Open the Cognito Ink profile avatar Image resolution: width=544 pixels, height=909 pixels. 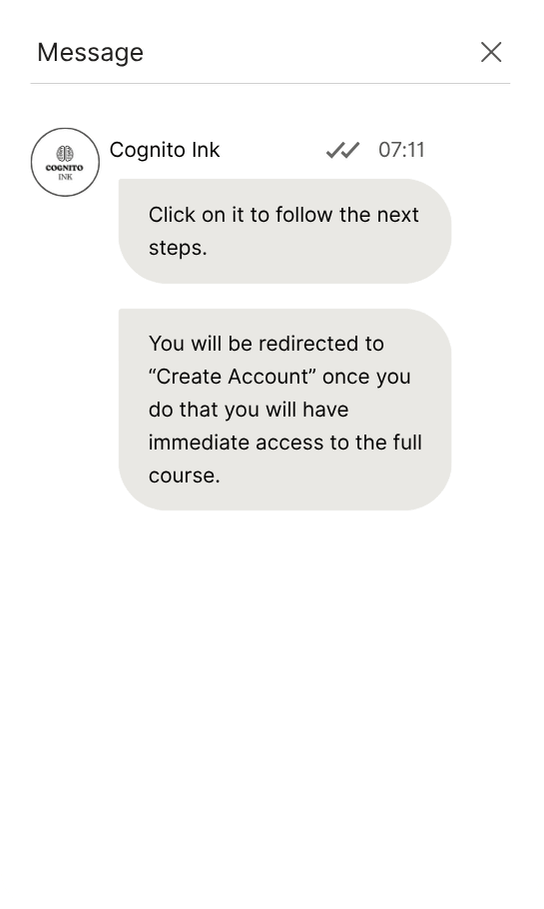(x=65, y=162)
